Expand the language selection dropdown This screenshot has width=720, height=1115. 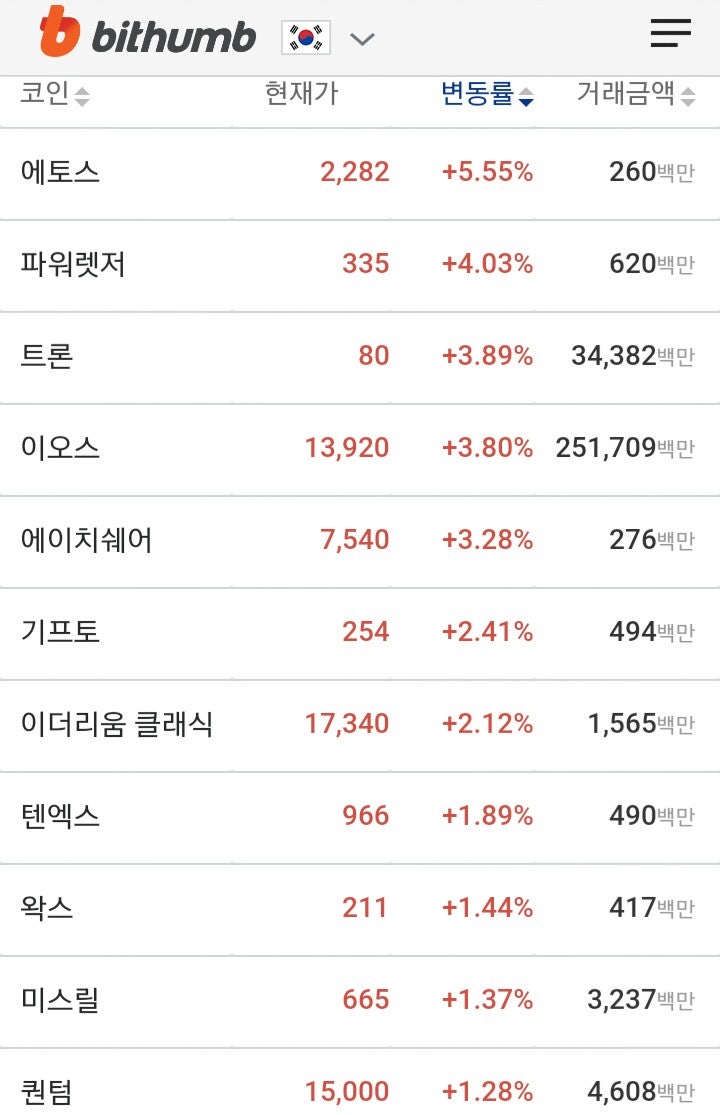pos(362,38)
